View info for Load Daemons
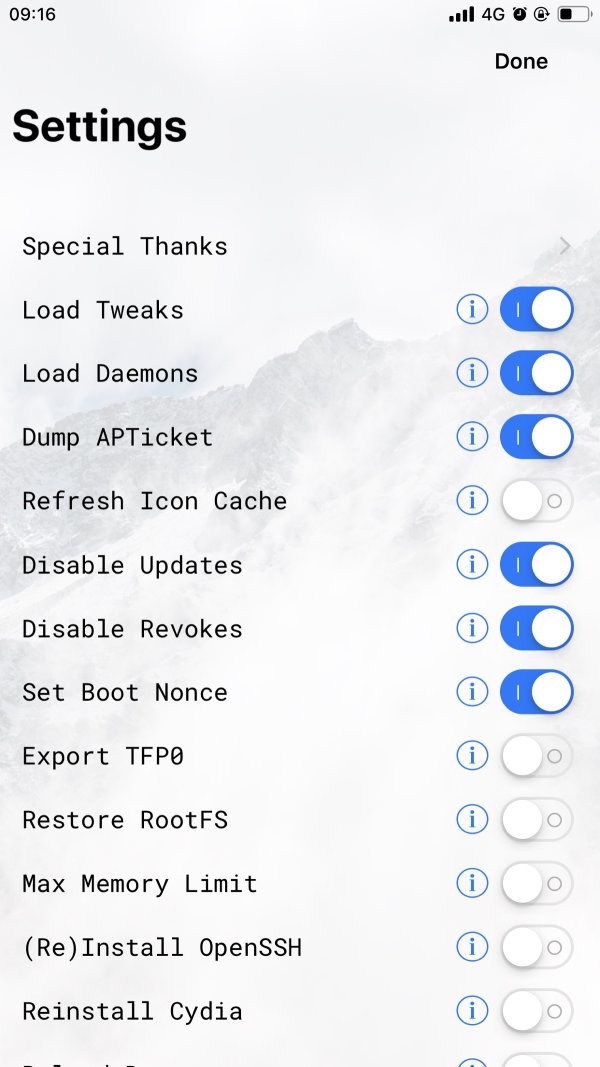 pos(470,373)
